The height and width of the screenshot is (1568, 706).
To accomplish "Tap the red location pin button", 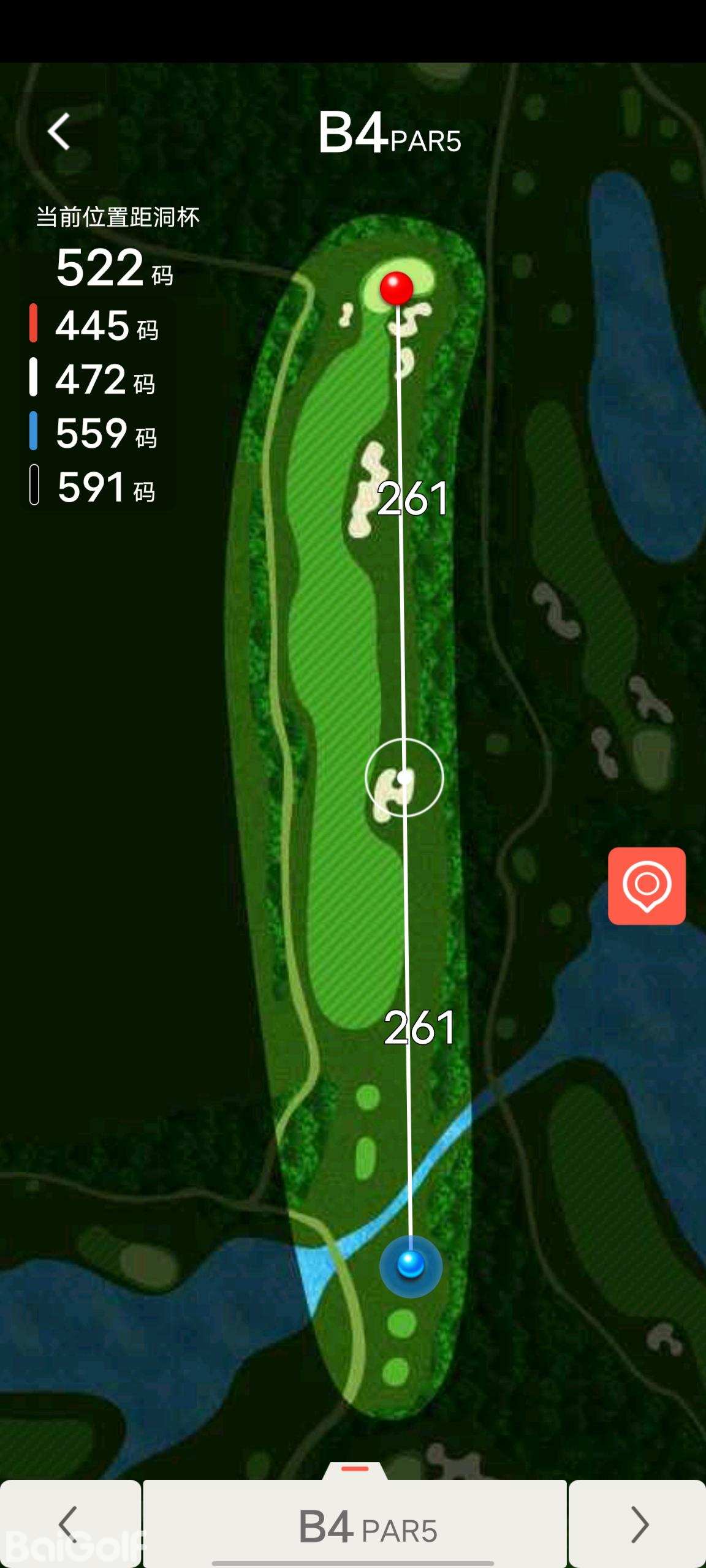I will pos(647,886).
